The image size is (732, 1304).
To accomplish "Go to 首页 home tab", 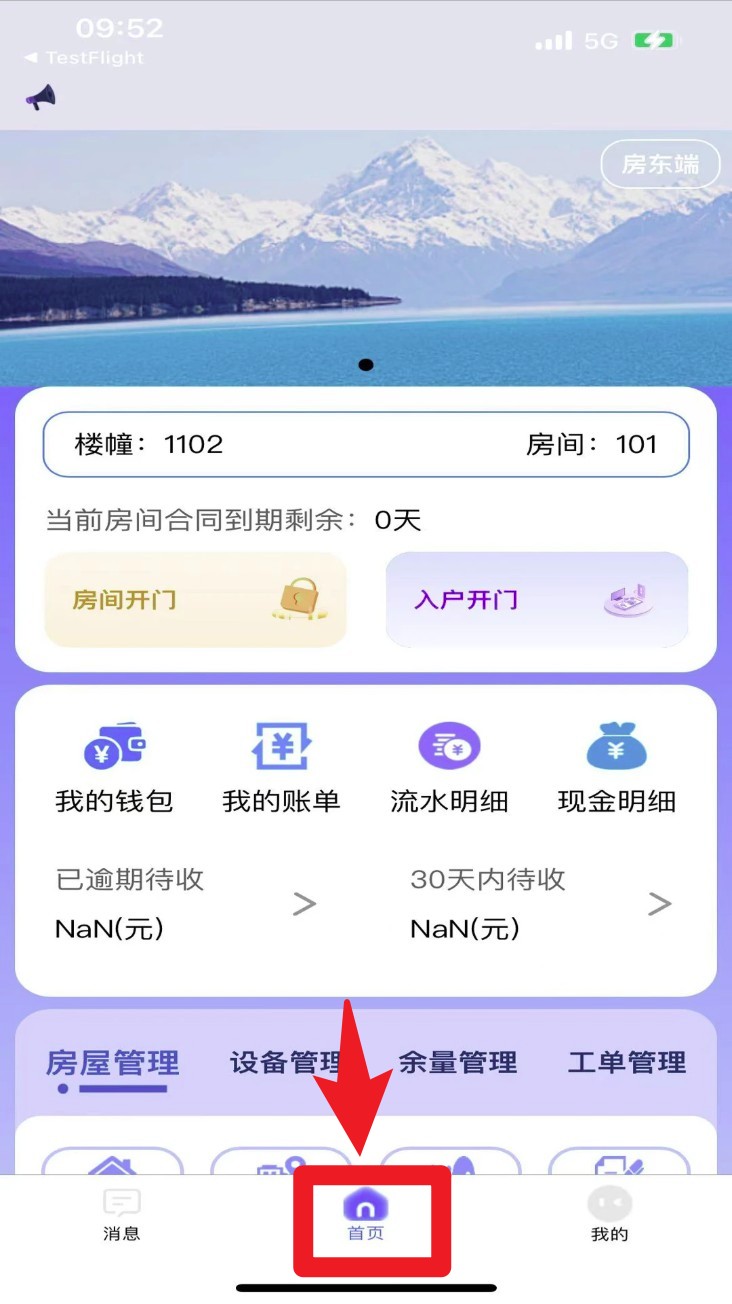I will pyautogui.click(x=365, y=1214).
